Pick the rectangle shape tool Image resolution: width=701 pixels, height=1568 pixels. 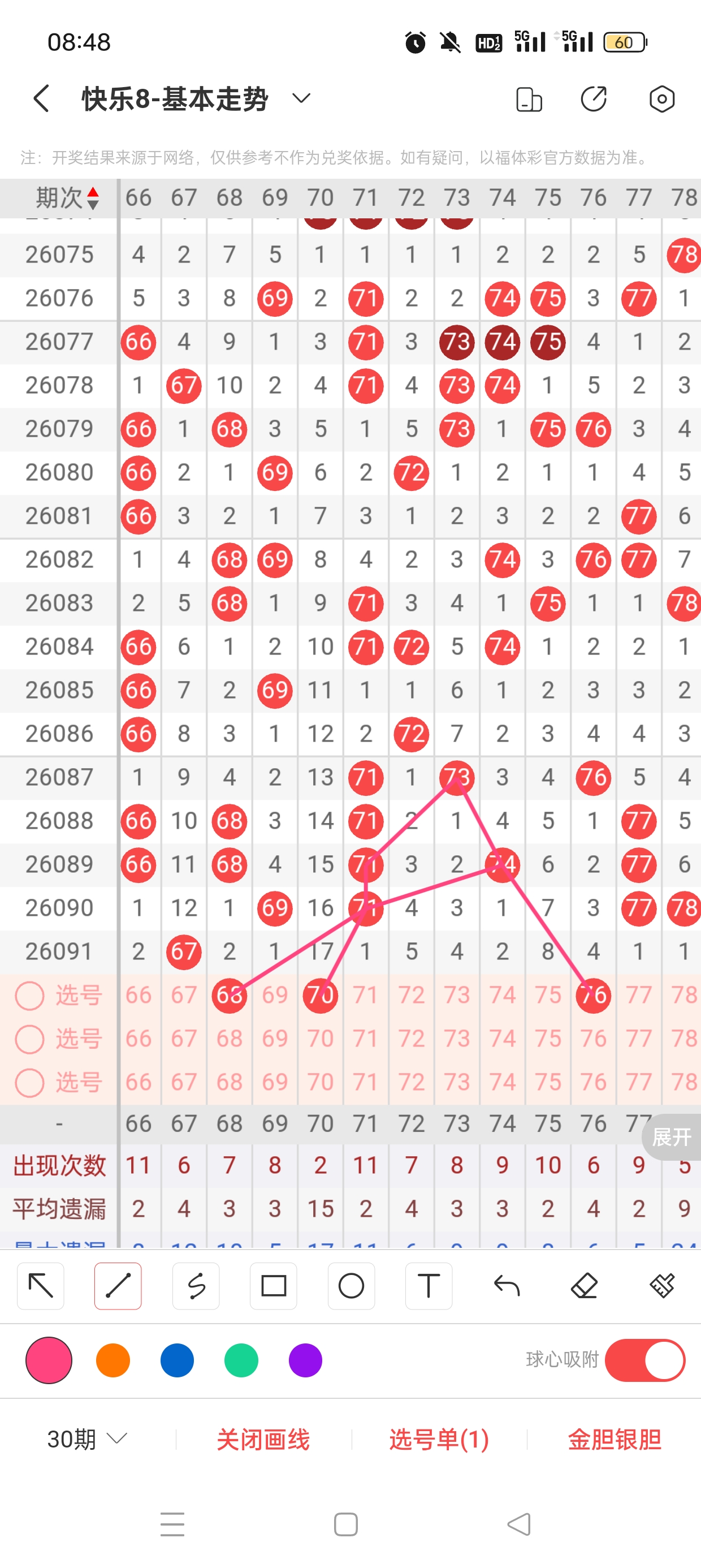point(273,1286)
